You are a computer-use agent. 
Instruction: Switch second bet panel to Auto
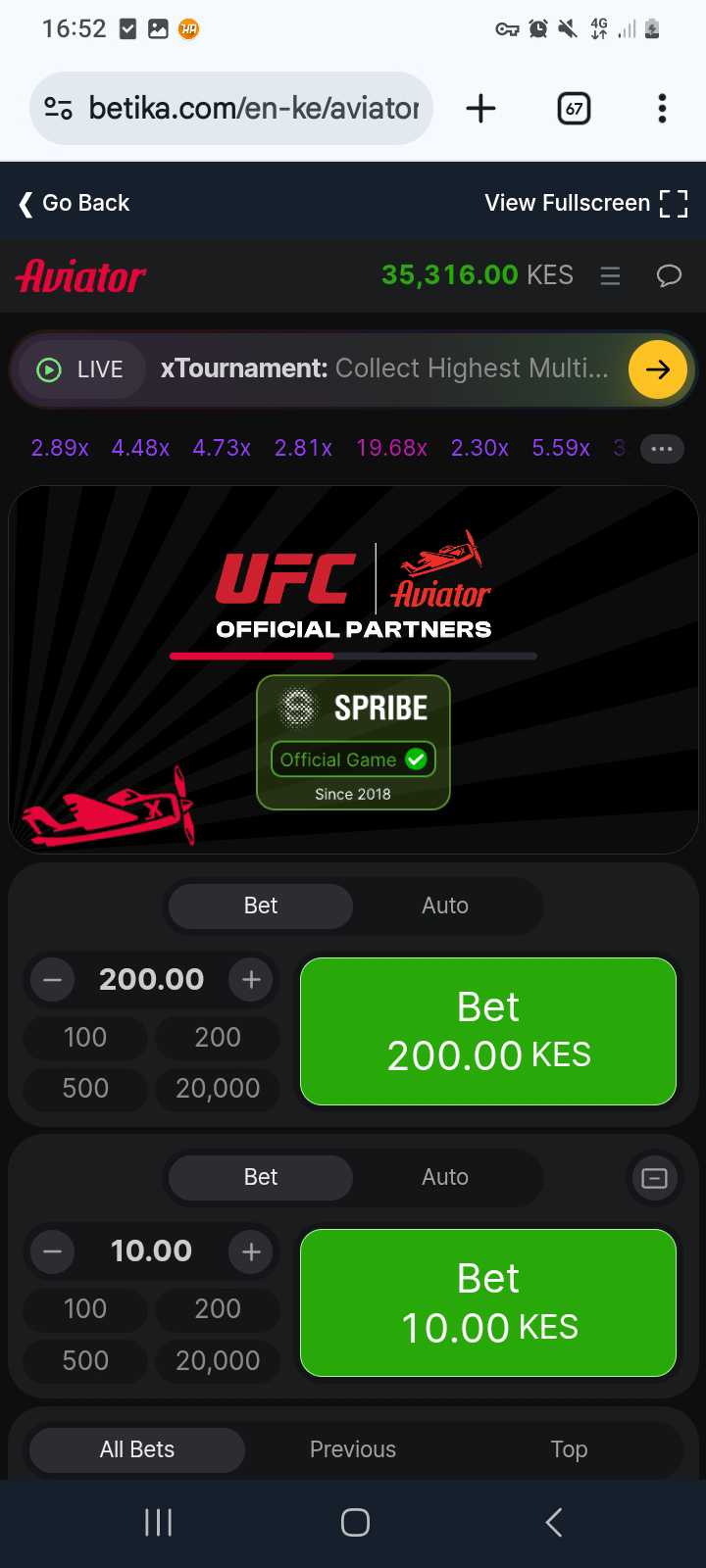[444, 1177]
